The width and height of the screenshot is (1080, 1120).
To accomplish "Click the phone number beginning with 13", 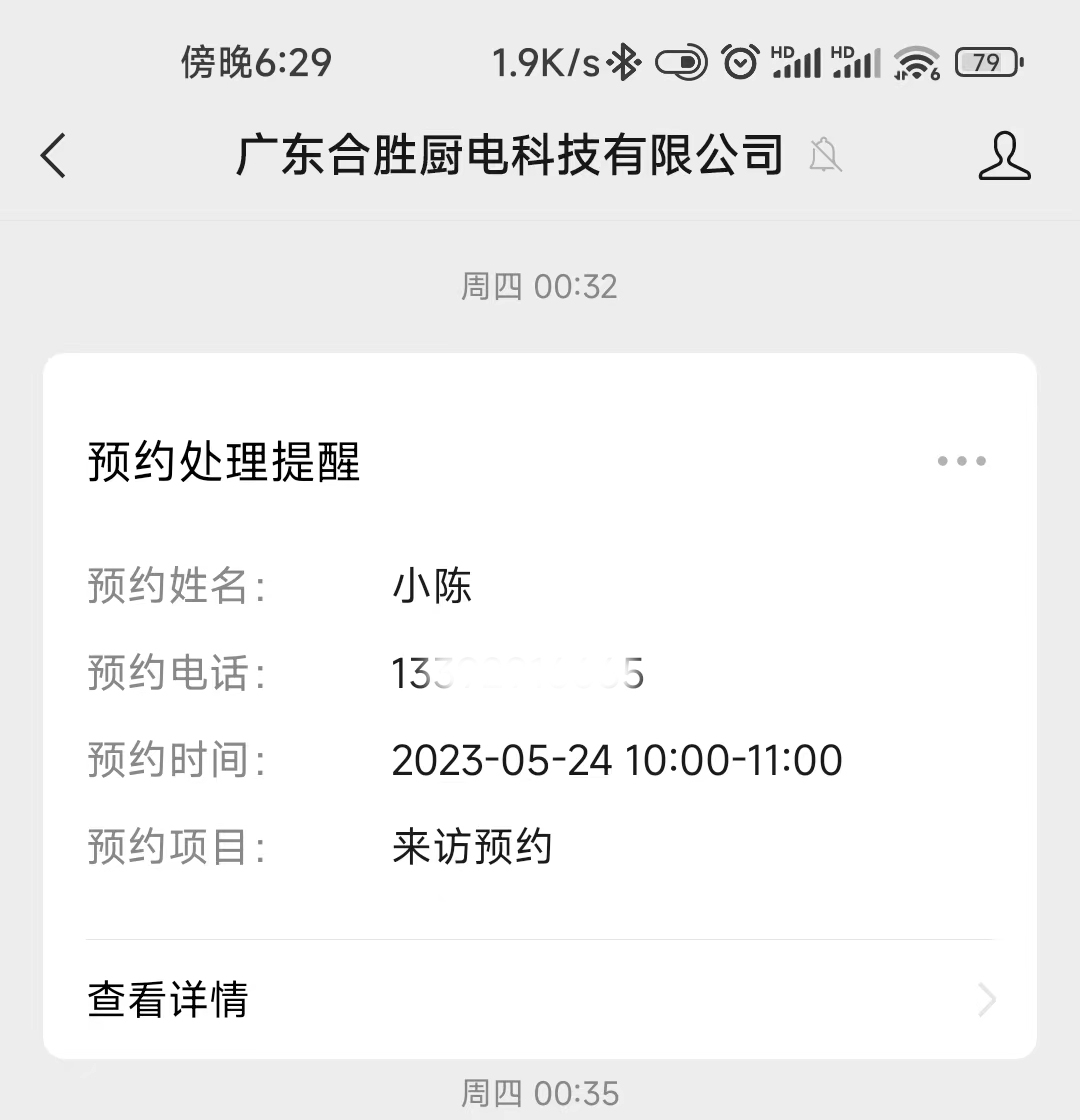I will point(518,674).
